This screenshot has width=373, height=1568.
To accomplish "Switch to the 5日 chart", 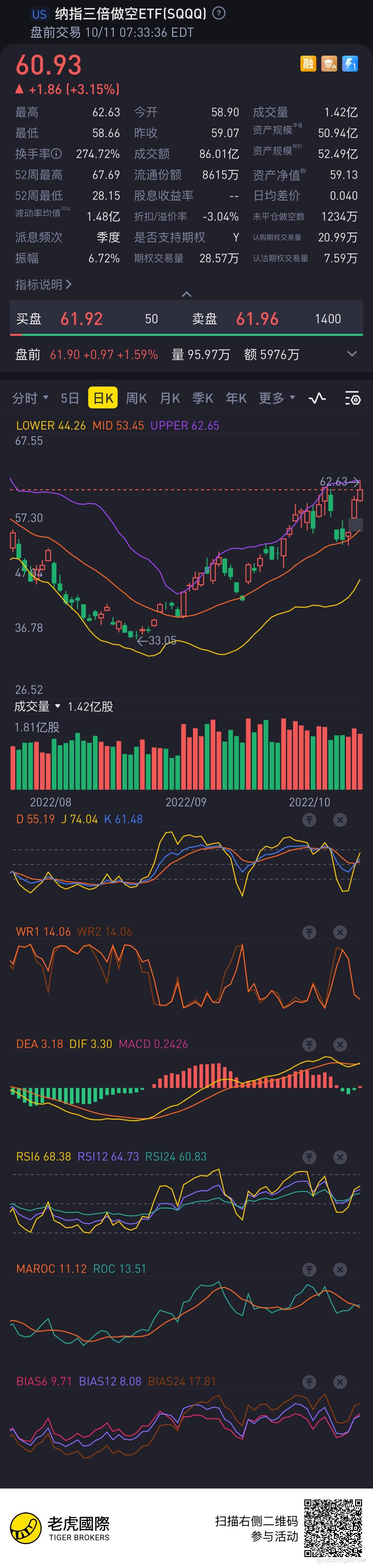I will pyautogui.click(x=70, y=398).
